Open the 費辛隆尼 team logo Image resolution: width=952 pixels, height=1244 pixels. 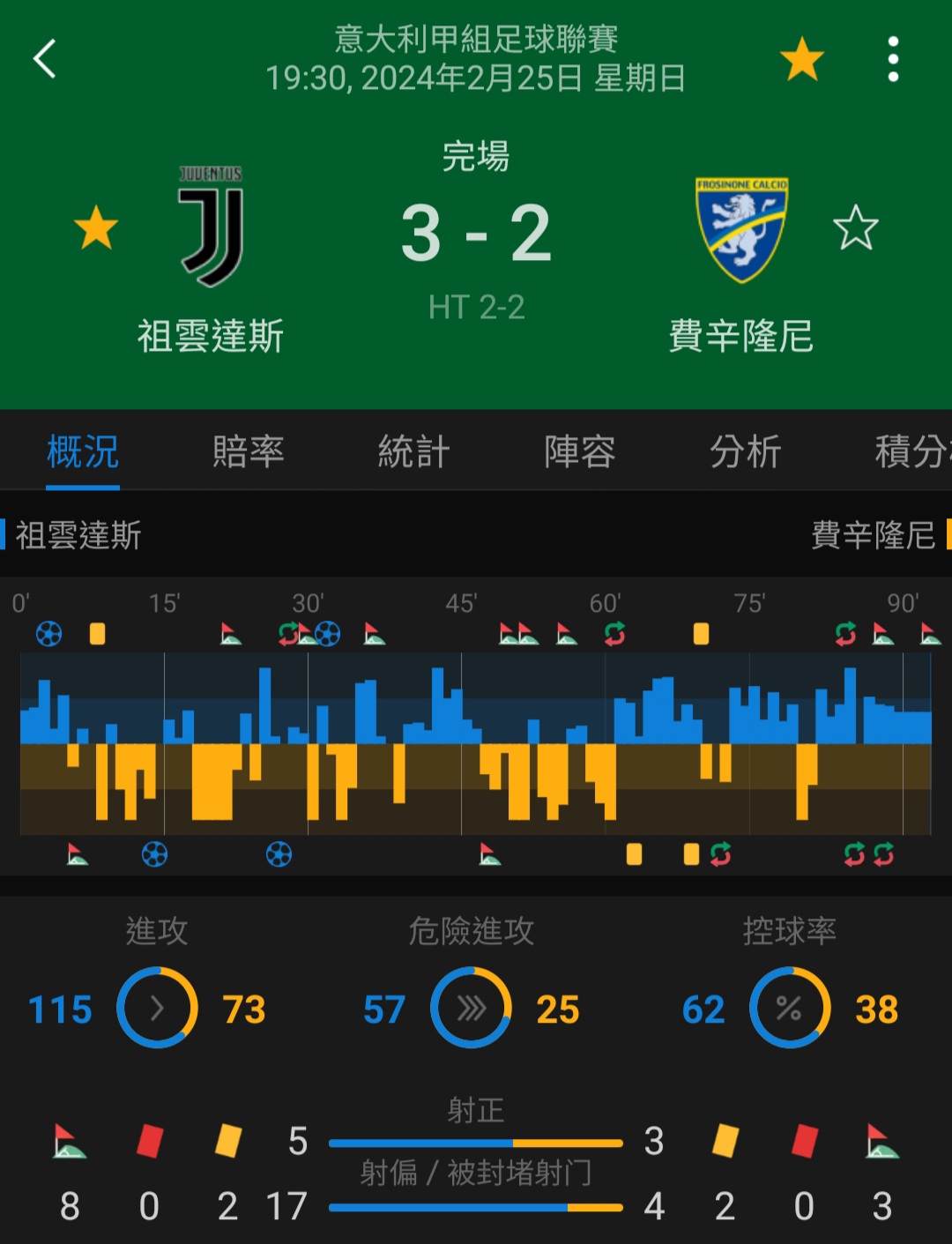(741, 230)
